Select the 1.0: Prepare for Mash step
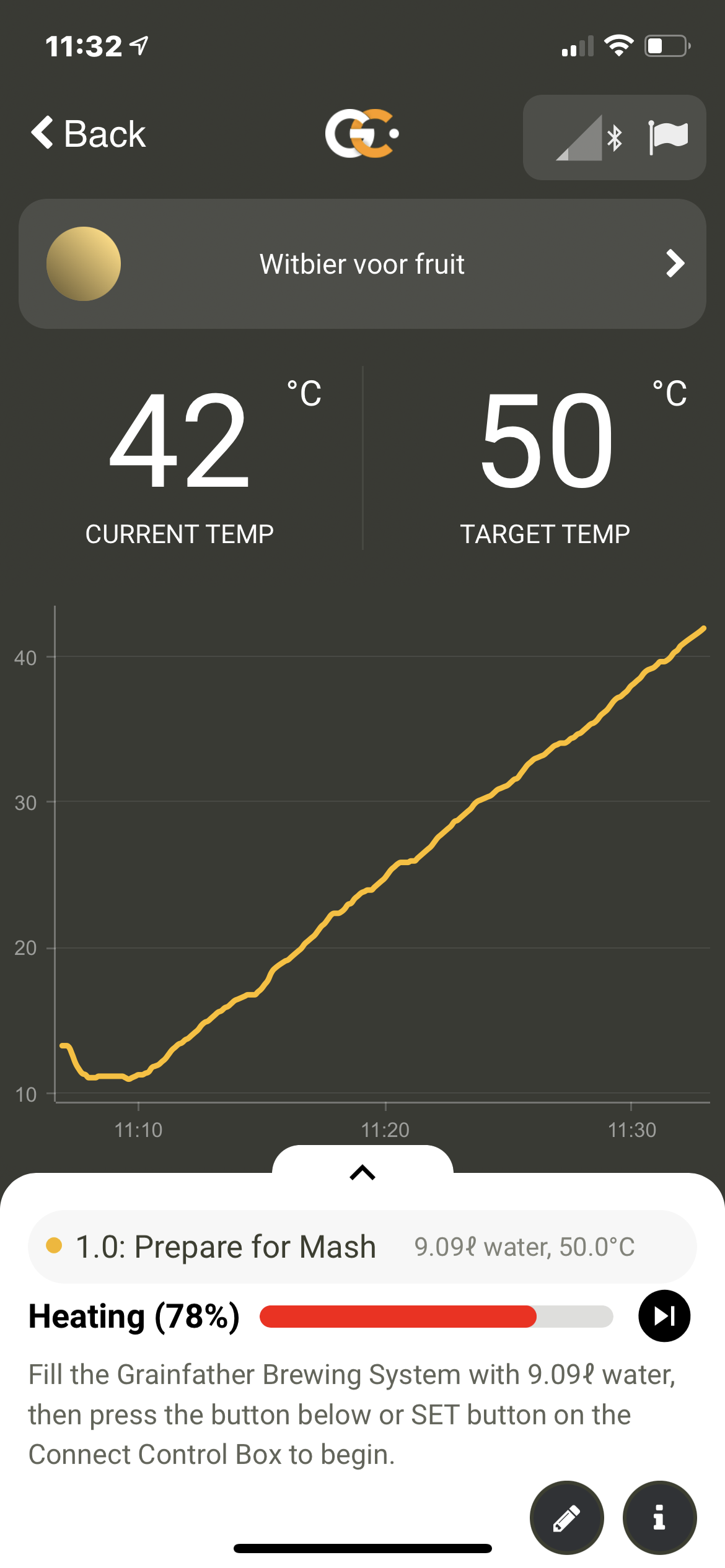Image resolution: width=725 pixels, height=1568 pixels. 362,1247
